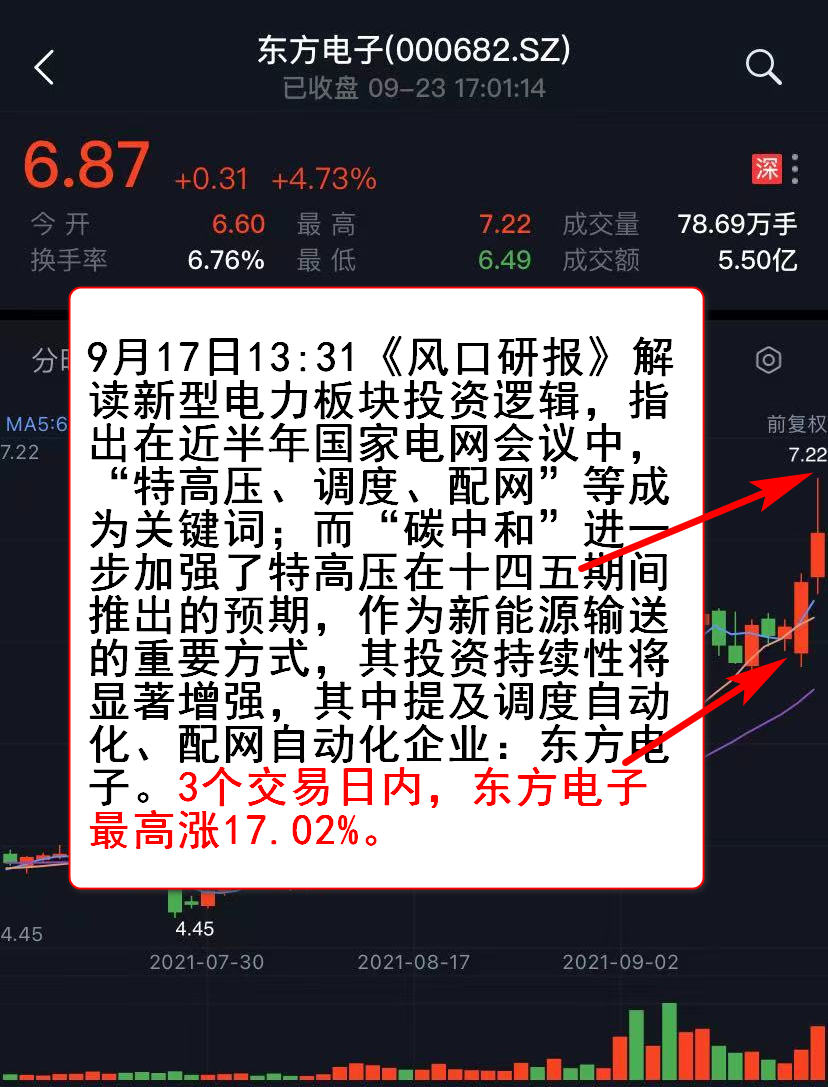The height and width of the screenshot is (1087, 828).
Task: Open stock search
Action: click(x=763, y=68)
